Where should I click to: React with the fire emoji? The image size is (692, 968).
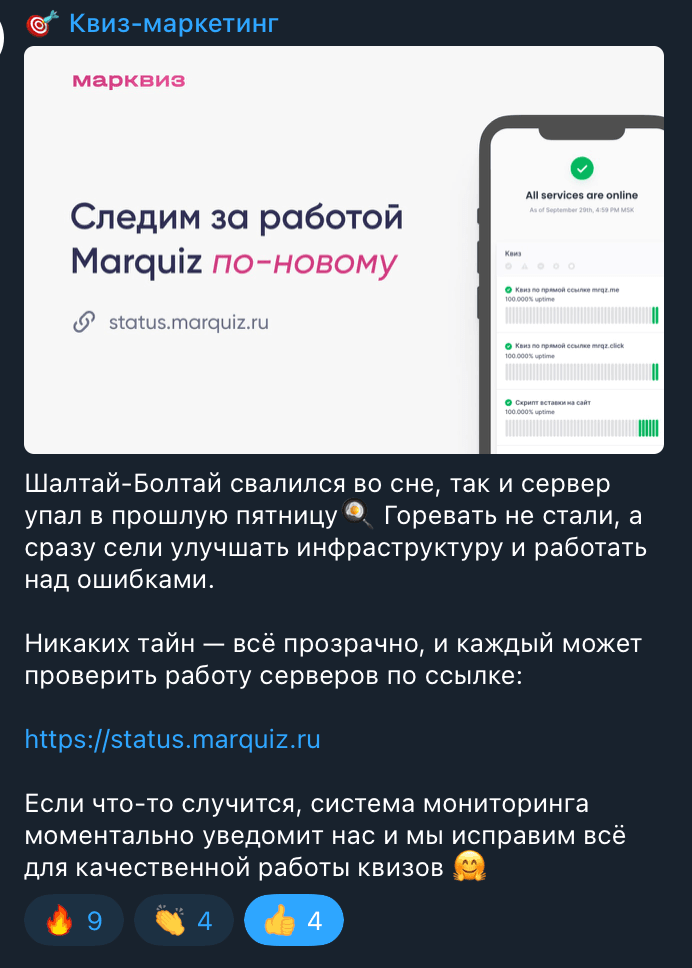click(74, 920)
